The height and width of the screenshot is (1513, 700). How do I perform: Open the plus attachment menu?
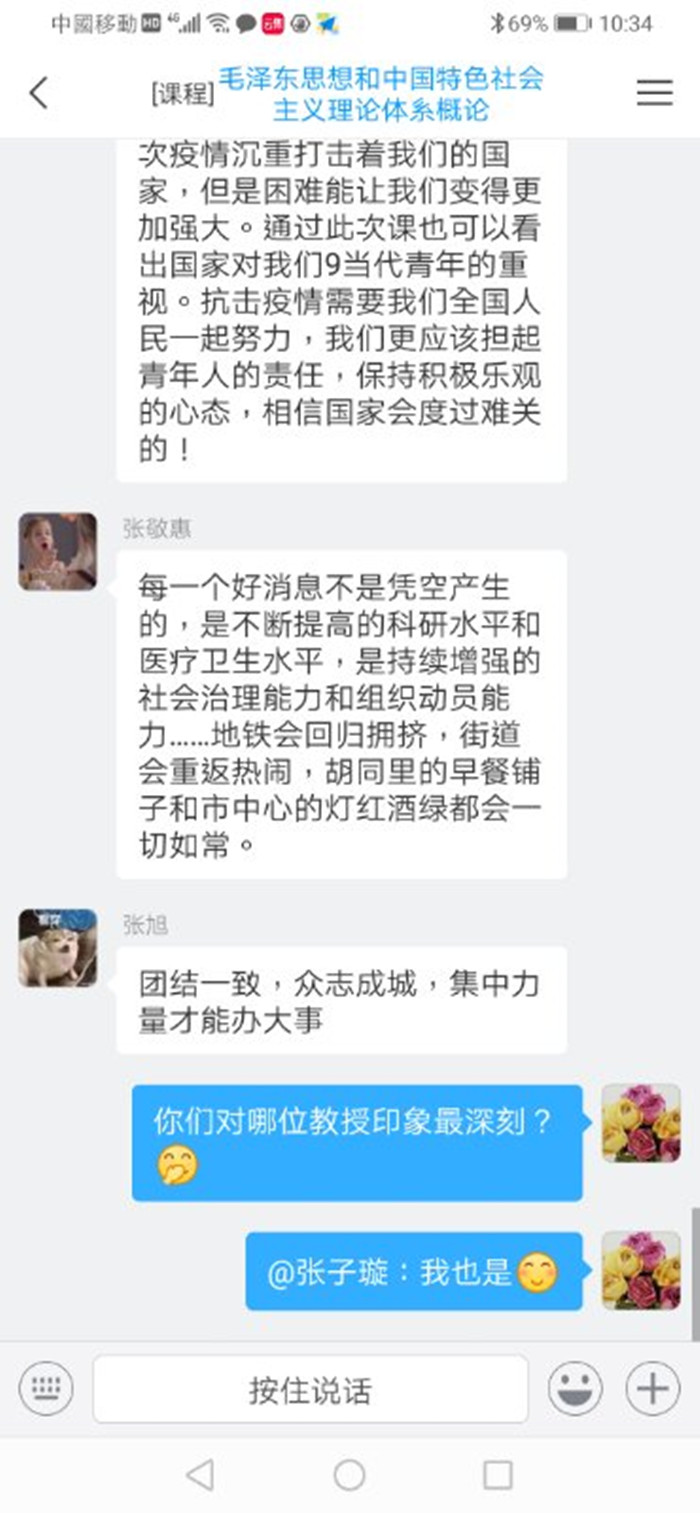coord(652,1389)
